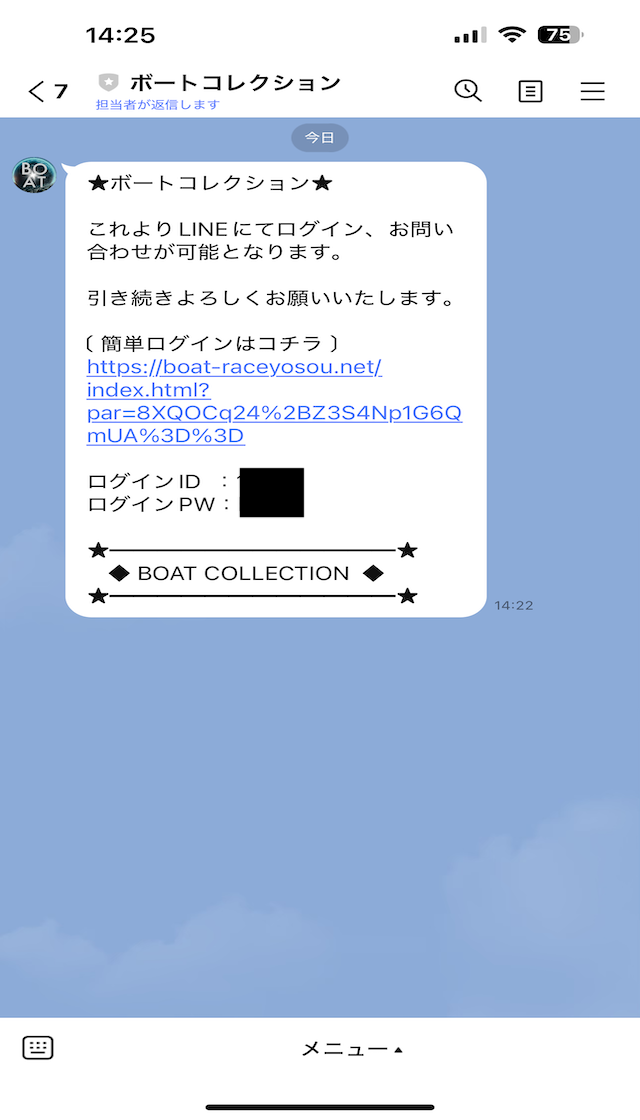
Task: Switch to the keyboard input
Action: point(38,1048)
